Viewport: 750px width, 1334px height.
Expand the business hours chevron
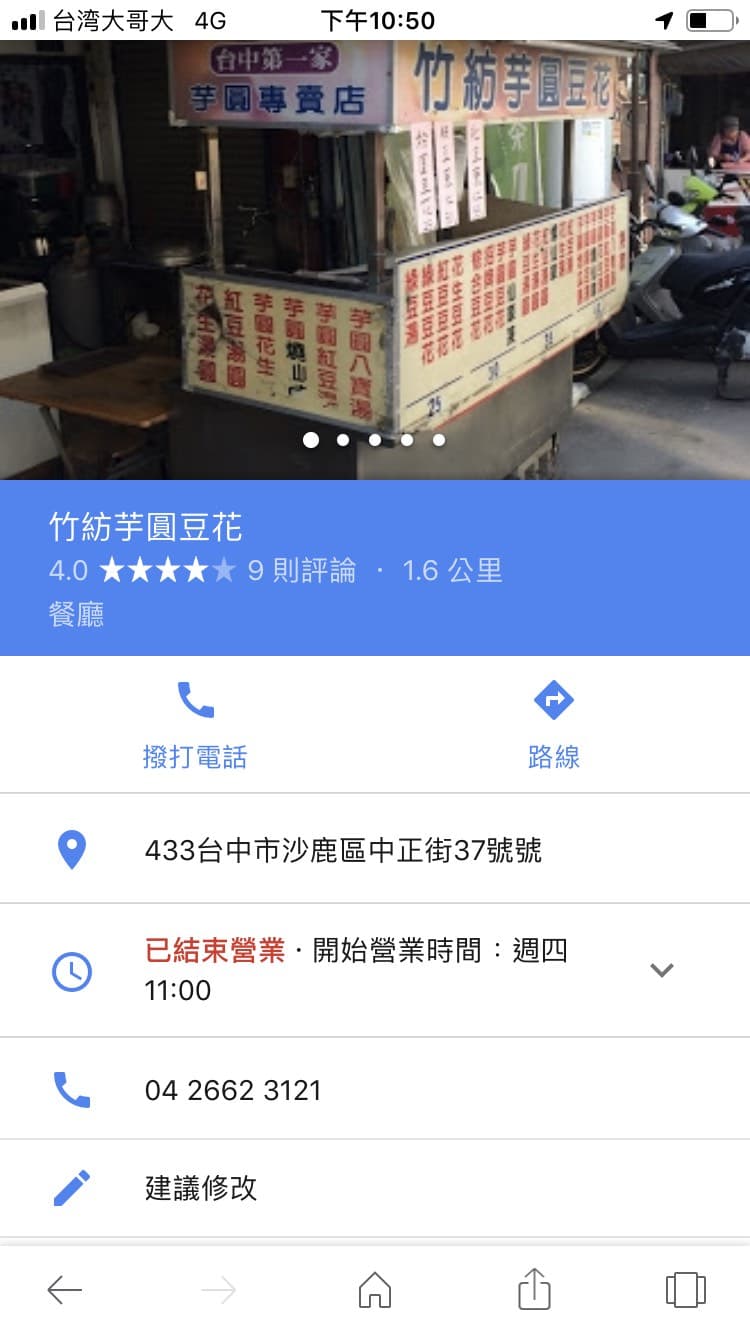click(662, 969)
